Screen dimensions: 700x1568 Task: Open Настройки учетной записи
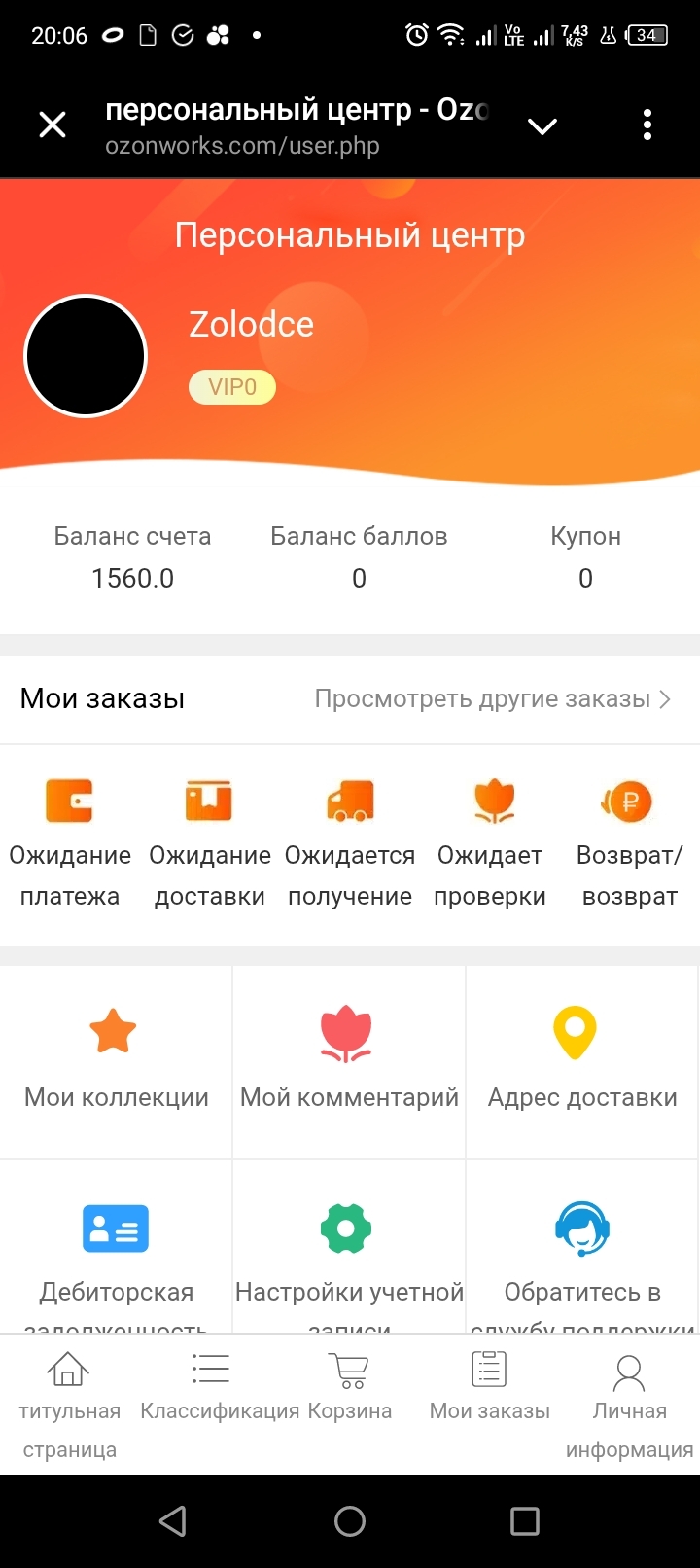pos(349,1255)
